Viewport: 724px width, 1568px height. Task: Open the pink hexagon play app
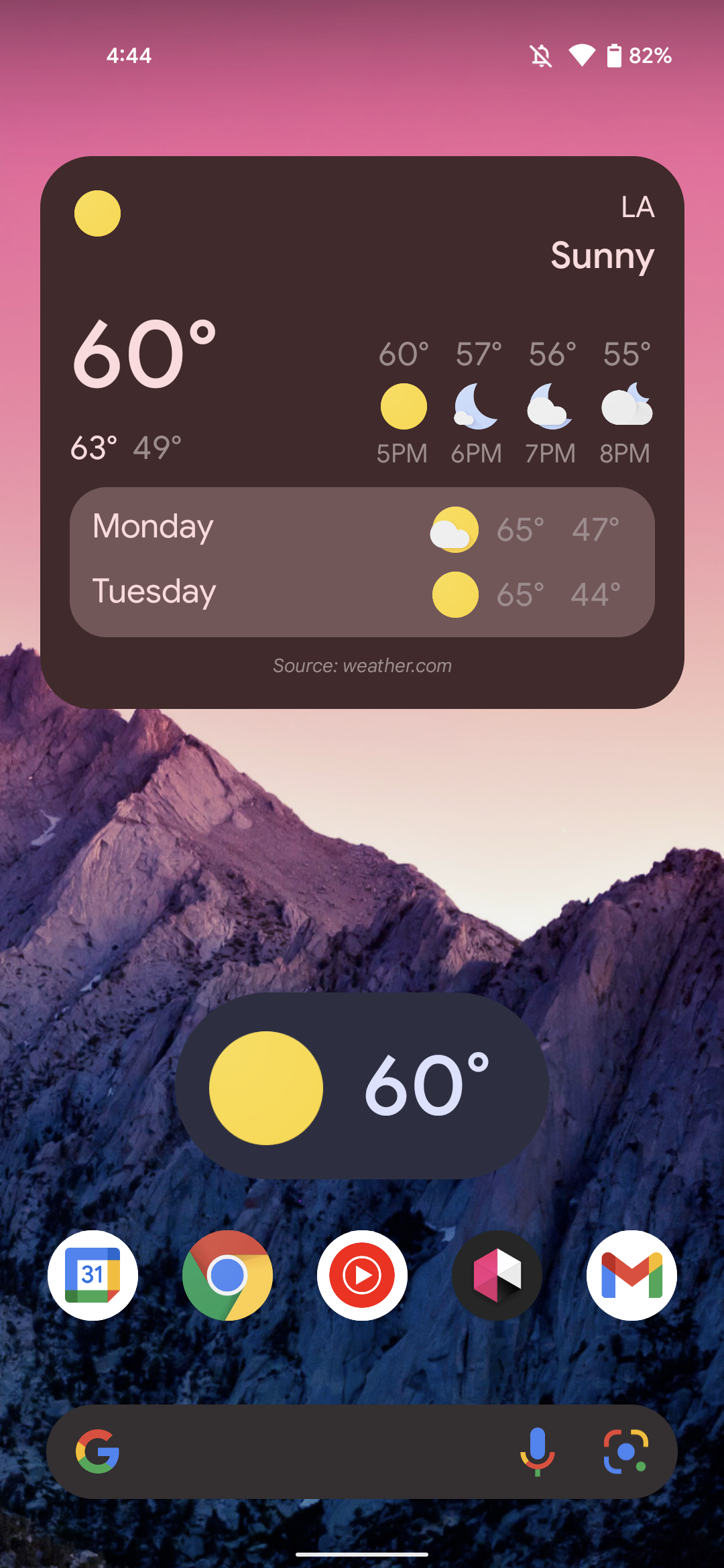[x=497, y=1275]
